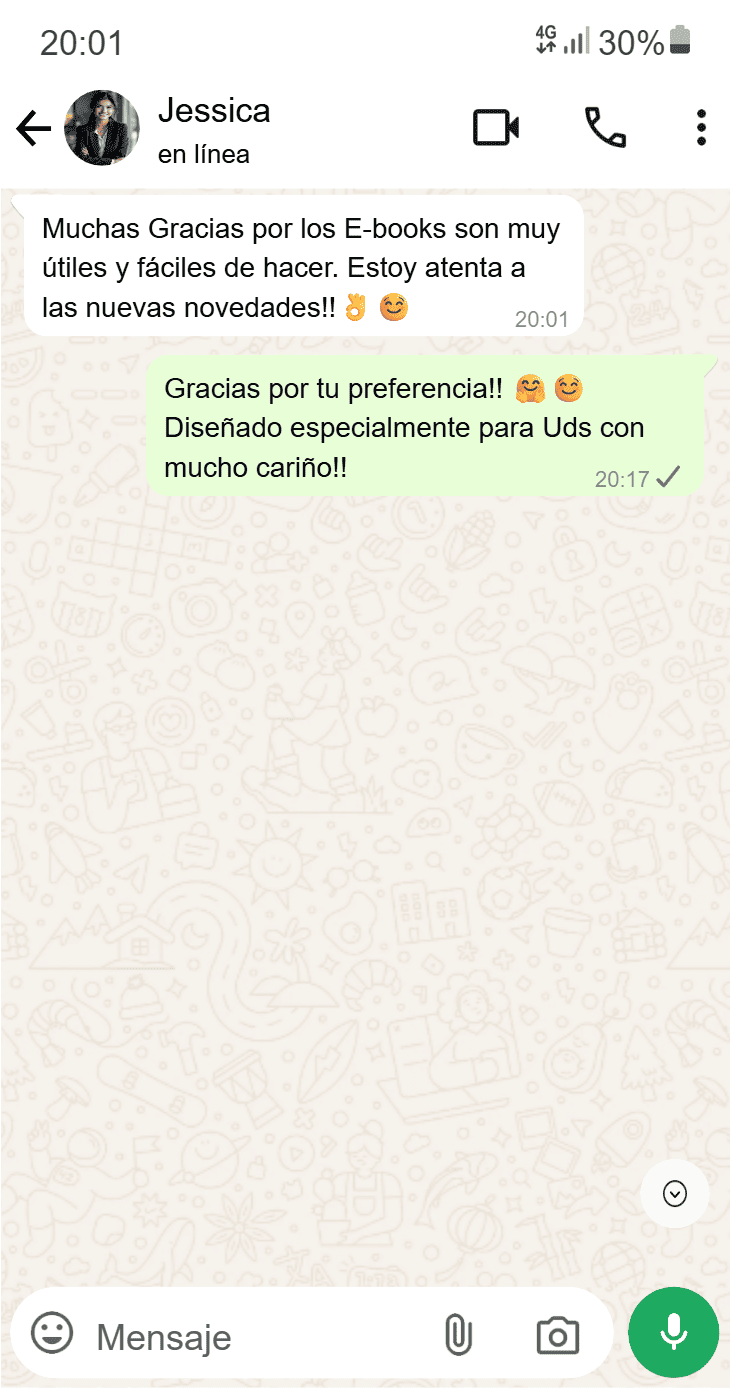
Task: Focus the Mensaje text field
Action: [x=250, y=1336]
